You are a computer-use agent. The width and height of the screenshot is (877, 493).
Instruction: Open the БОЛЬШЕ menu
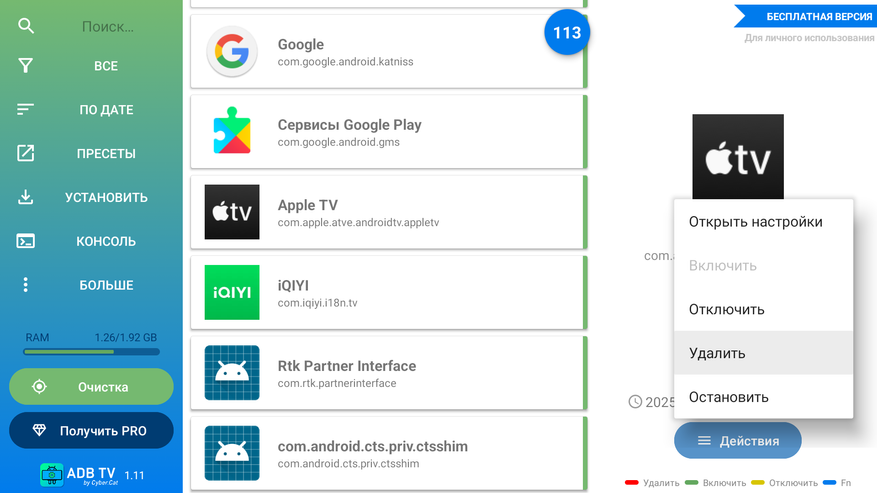click(105, 285)
